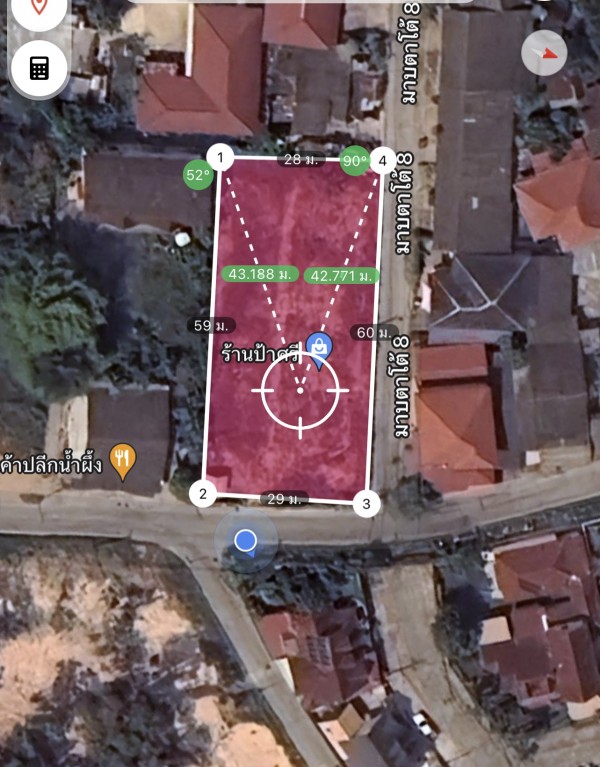Open the restaurant marker ค้าปลีกน้ำผึ้ง
600x767 pixels.
point(123,460)
